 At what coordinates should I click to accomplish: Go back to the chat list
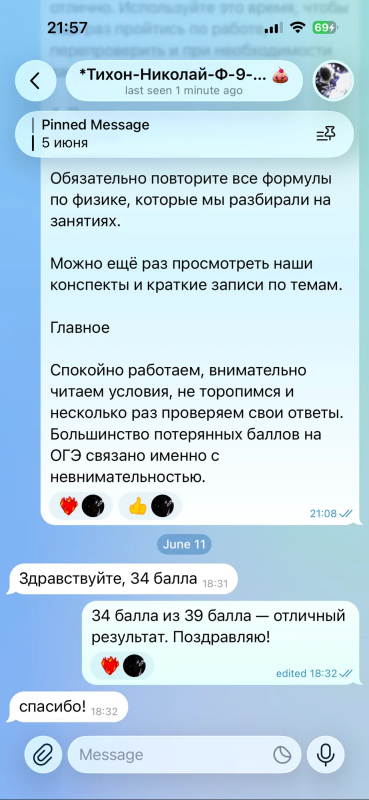[x=35, y=81]
